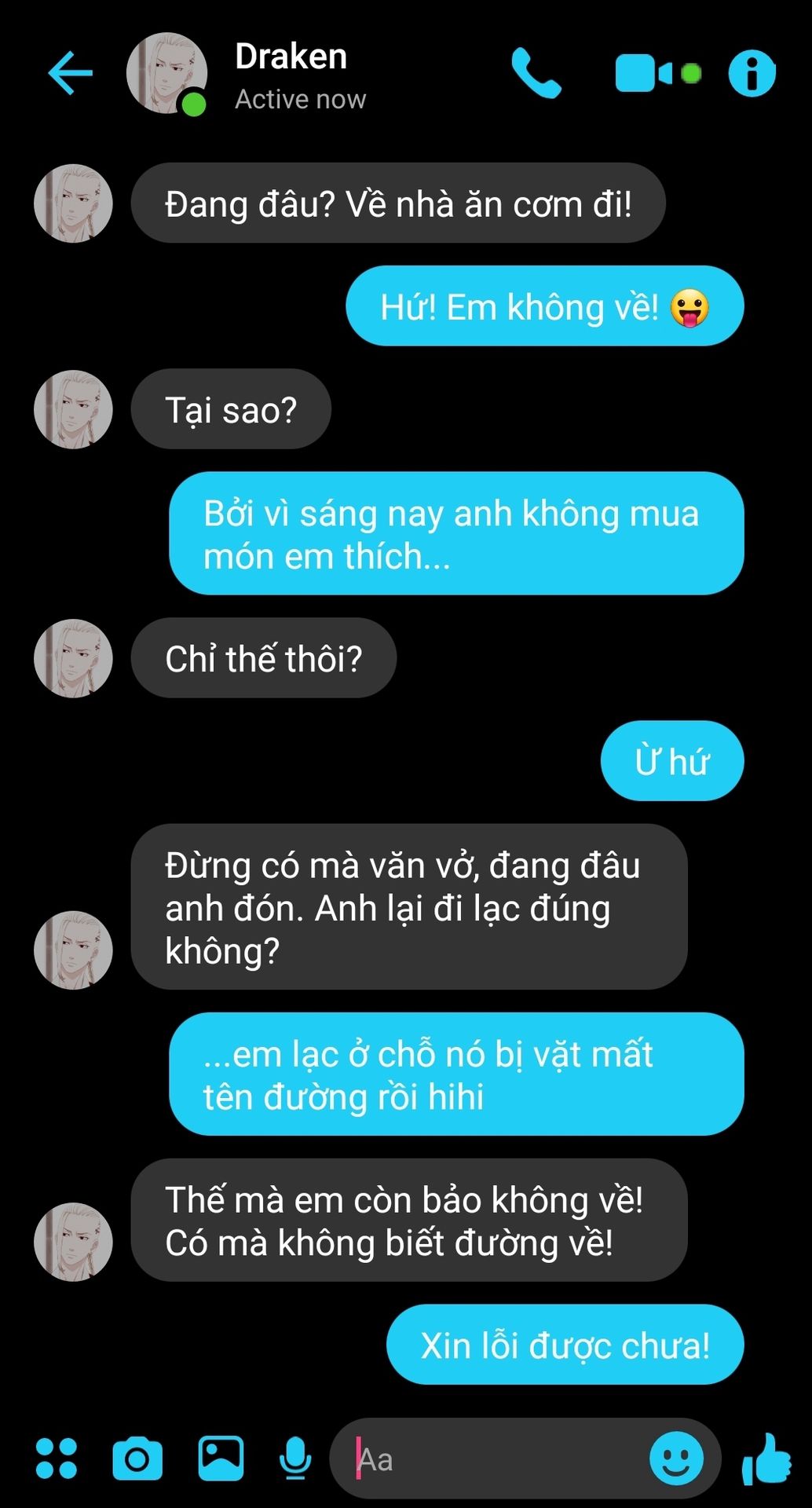Open the camera to take a photo
This screenshot has height=1508, width=812.
click(x=137, y=1459)
